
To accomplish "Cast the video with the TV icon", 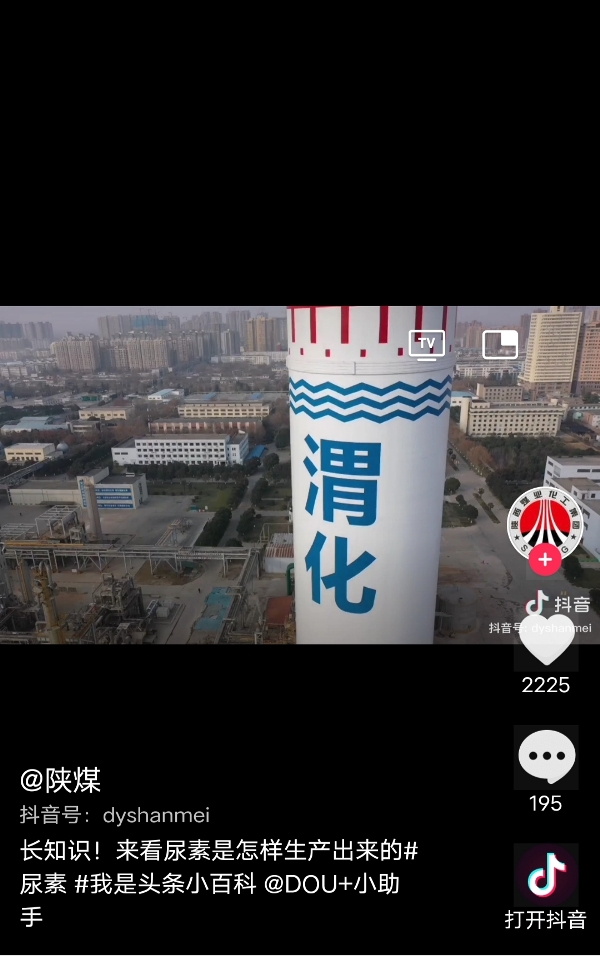I will 426,344.
